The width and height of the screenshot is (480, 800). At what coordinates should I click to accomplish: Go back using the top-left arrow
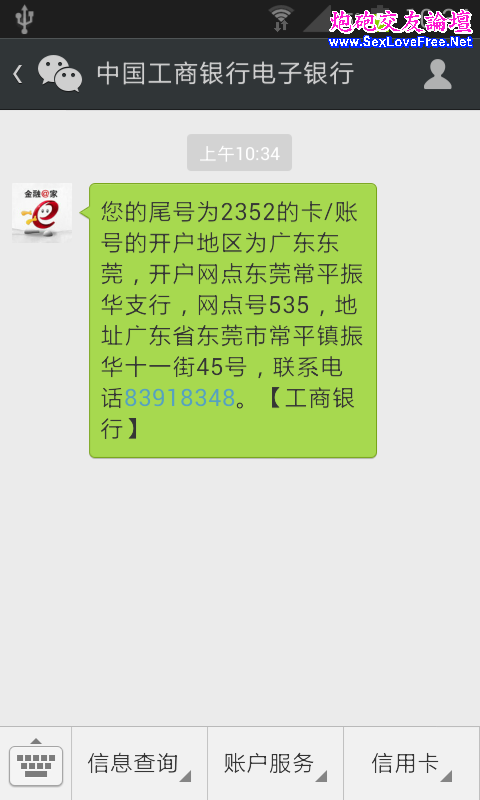pos(18,74)
